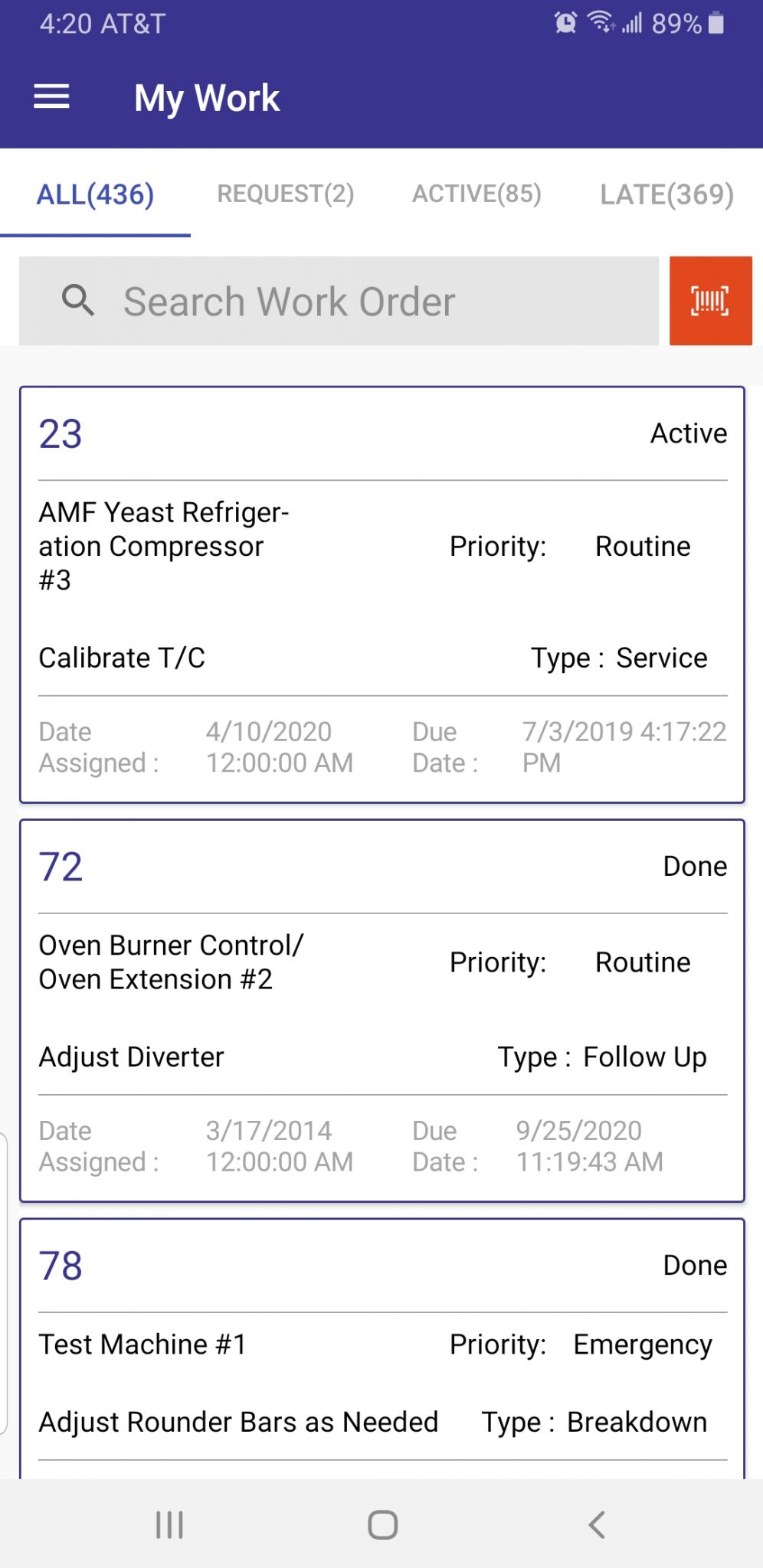Image resolution: width=763 pixels, height=1568 pixels.
Task: Tap the home navigation button
Action: 381,1524
